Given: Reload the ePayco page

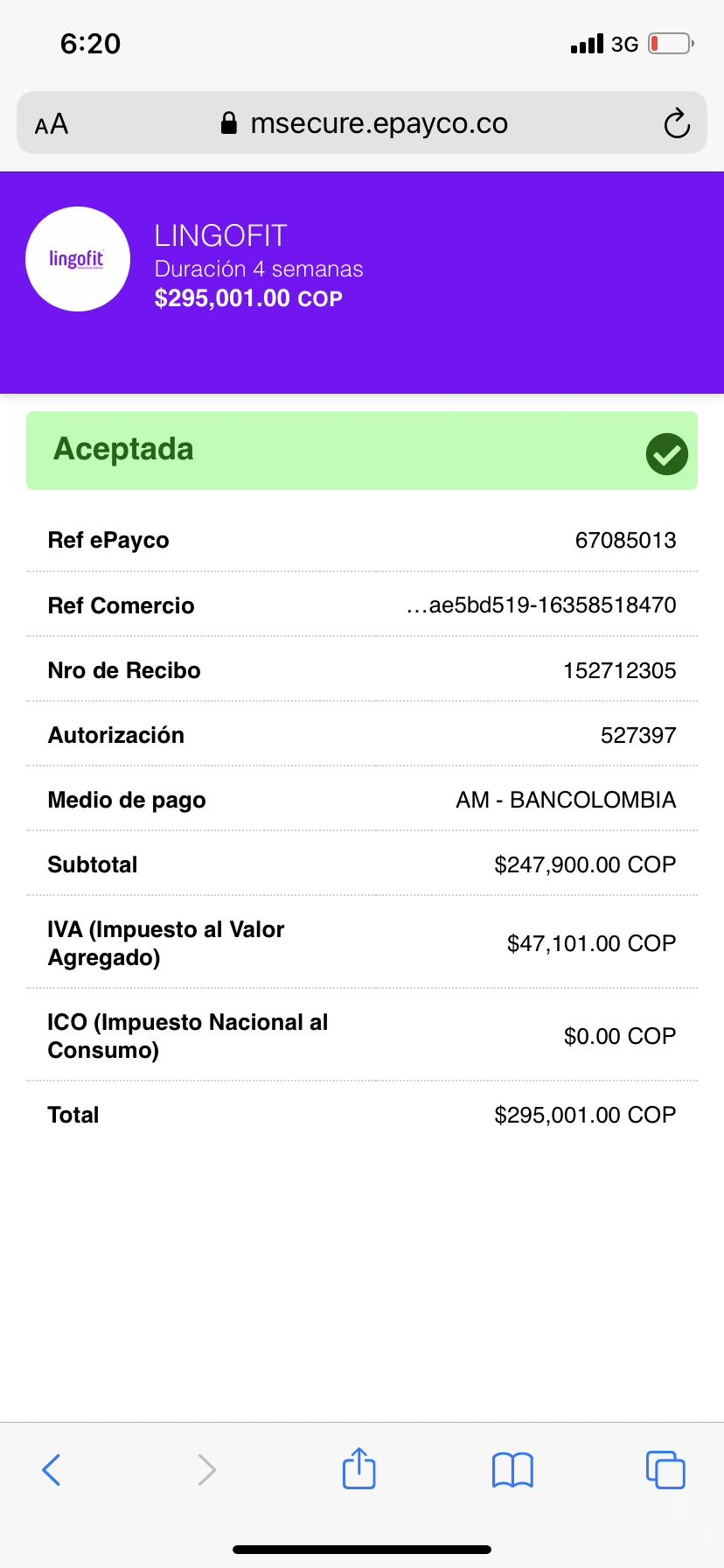Looking at the screenshot, I should pos(677,123).
